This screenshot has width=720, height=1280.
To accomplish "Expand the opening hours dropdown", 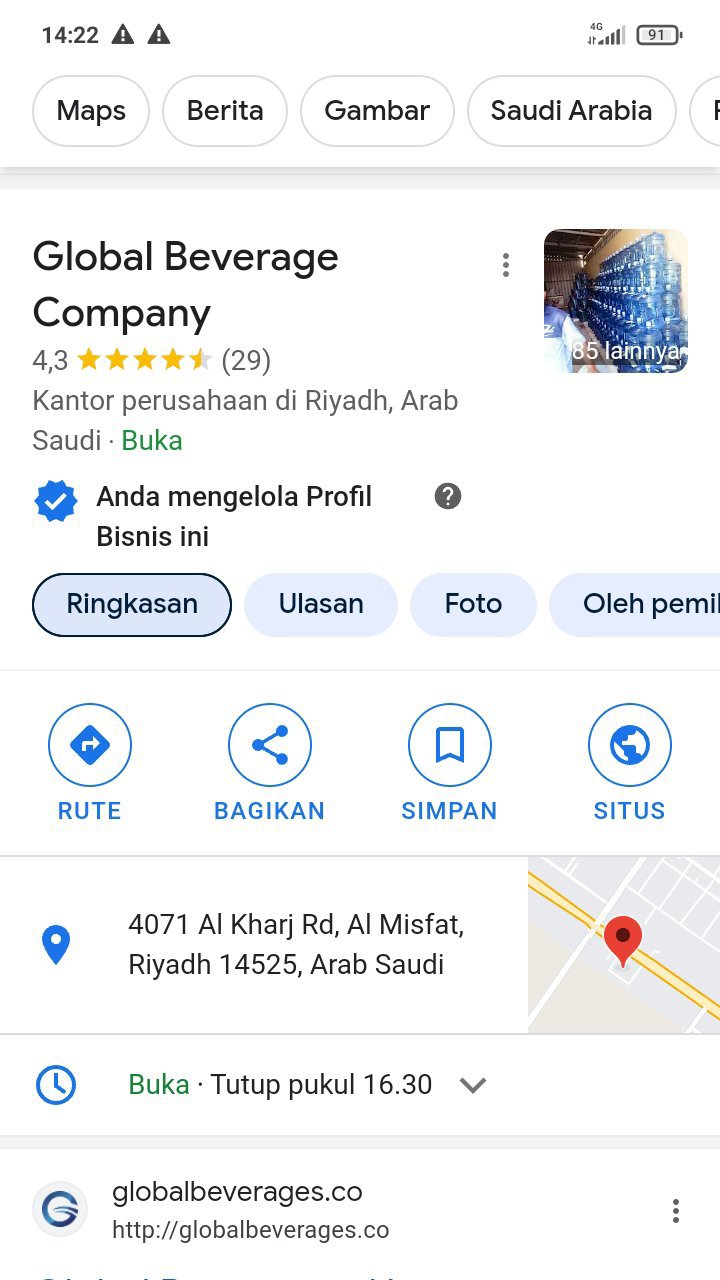I will 472,1085.
